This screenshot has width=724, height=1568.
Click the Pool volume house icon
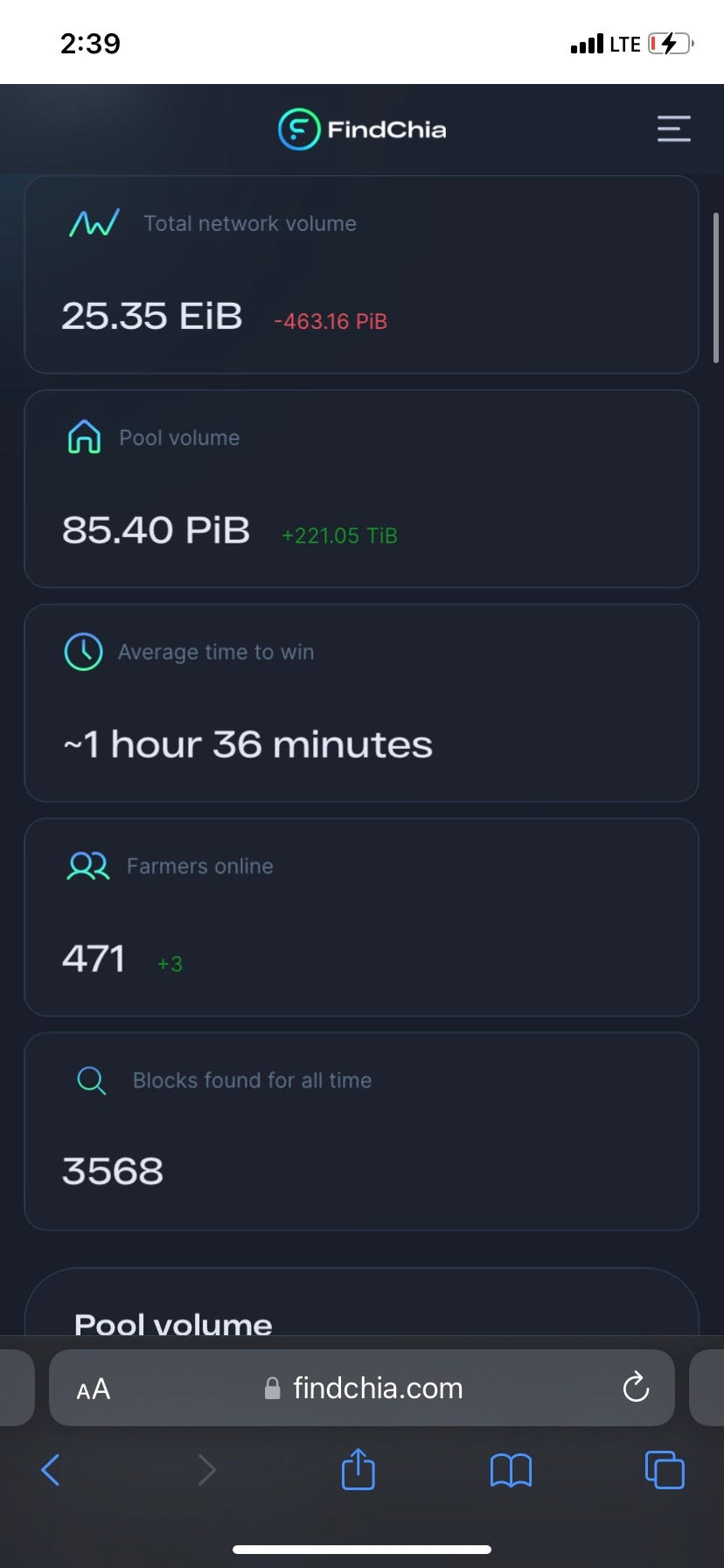point(83,437)
